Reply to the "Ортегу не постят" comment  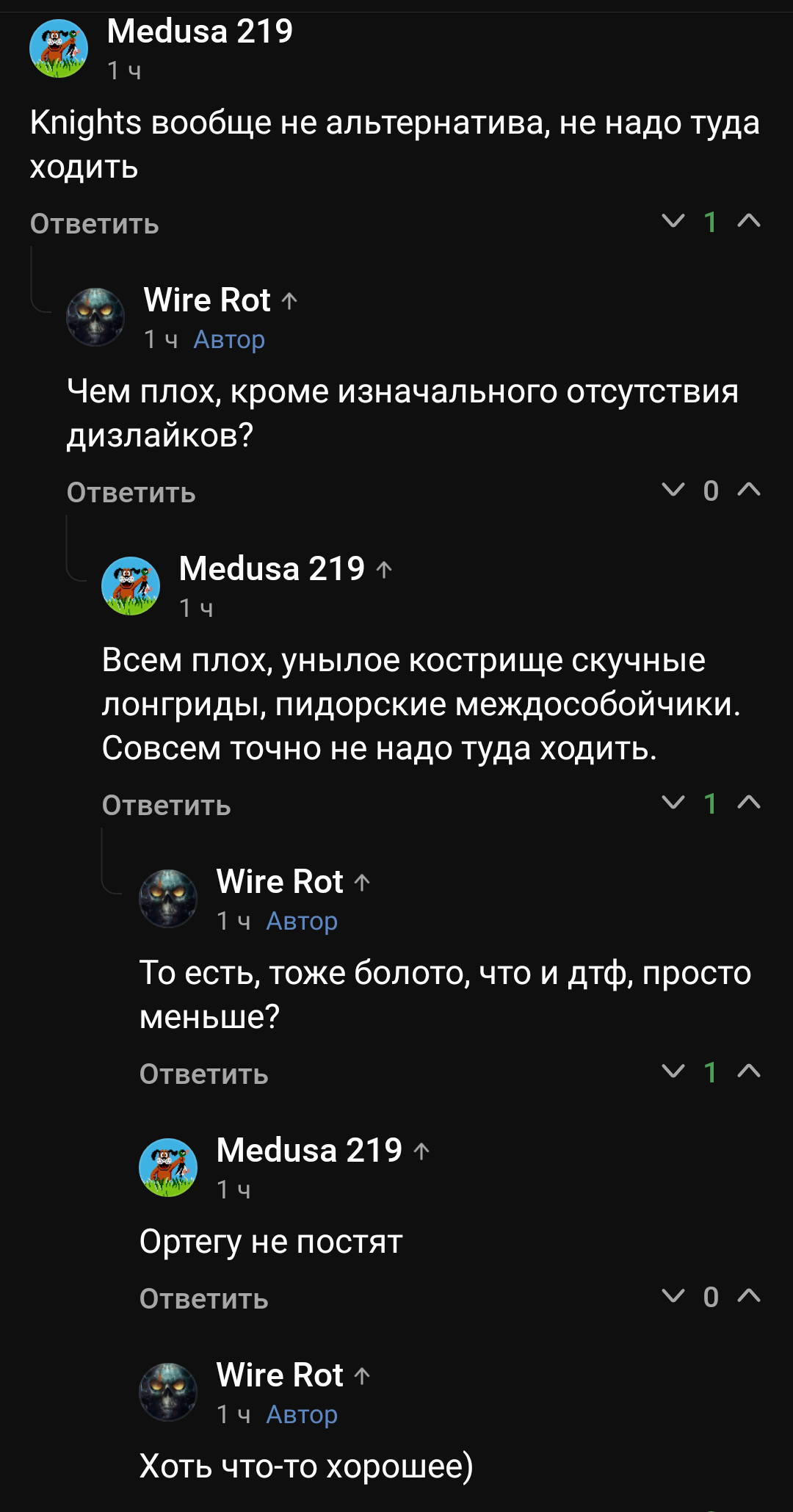tap(203, 1299)
